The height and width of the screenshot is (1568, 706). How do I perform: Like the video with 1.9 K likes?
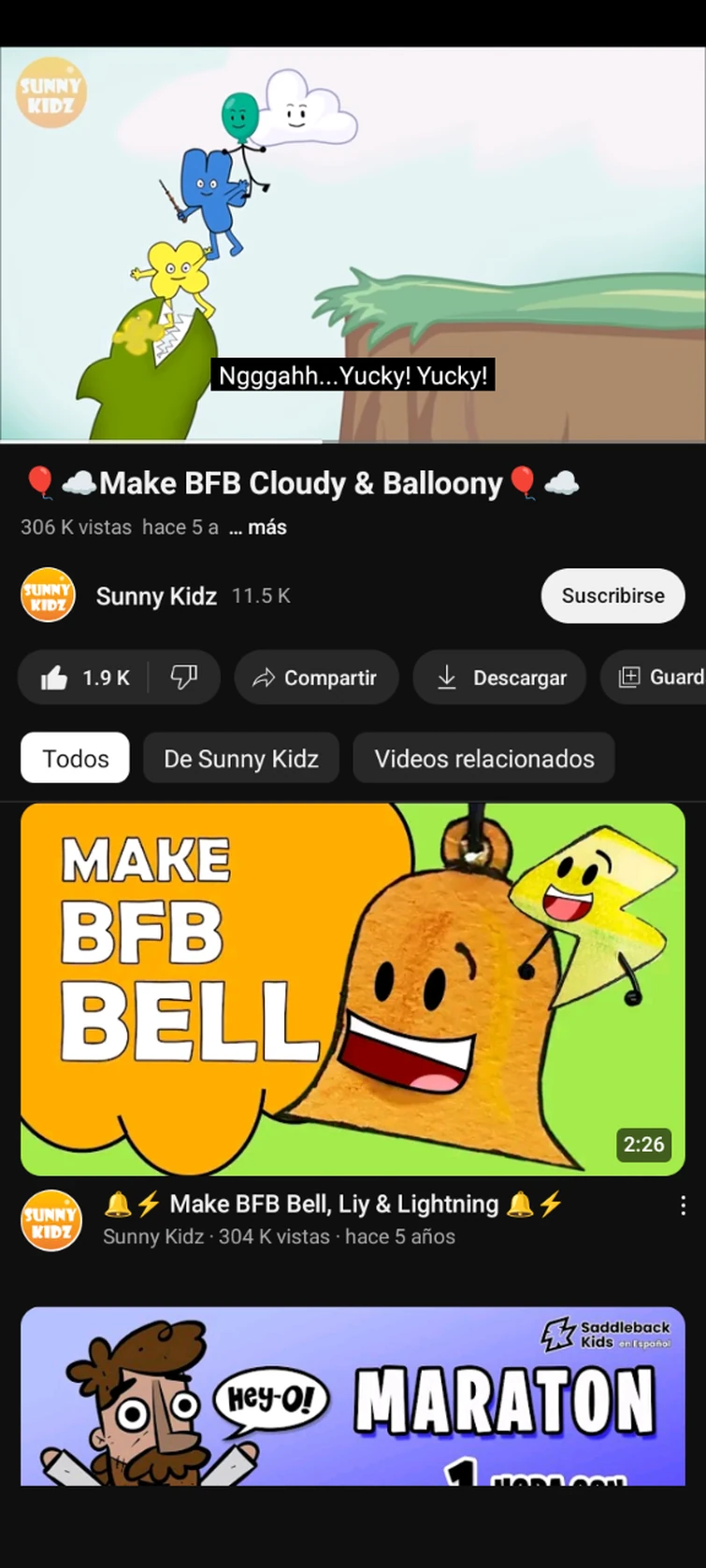86,677
